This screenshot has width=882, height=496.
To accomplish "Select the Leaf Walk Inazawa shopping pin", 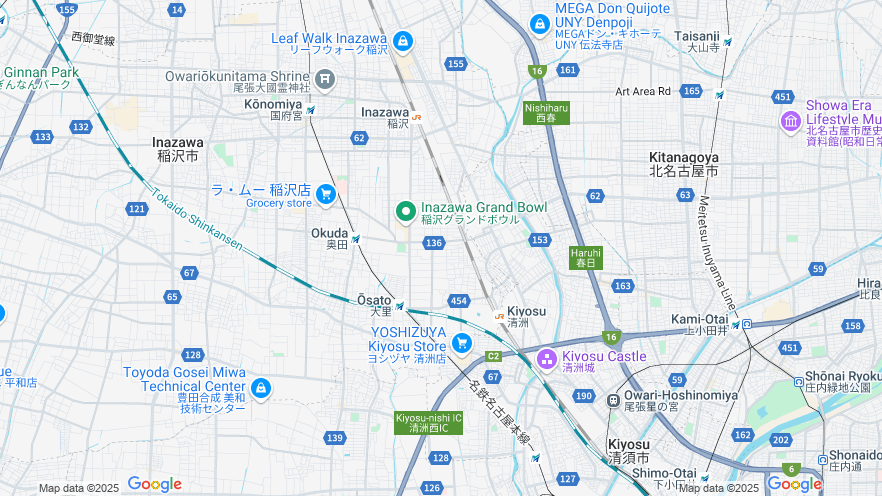I will 402,41.
